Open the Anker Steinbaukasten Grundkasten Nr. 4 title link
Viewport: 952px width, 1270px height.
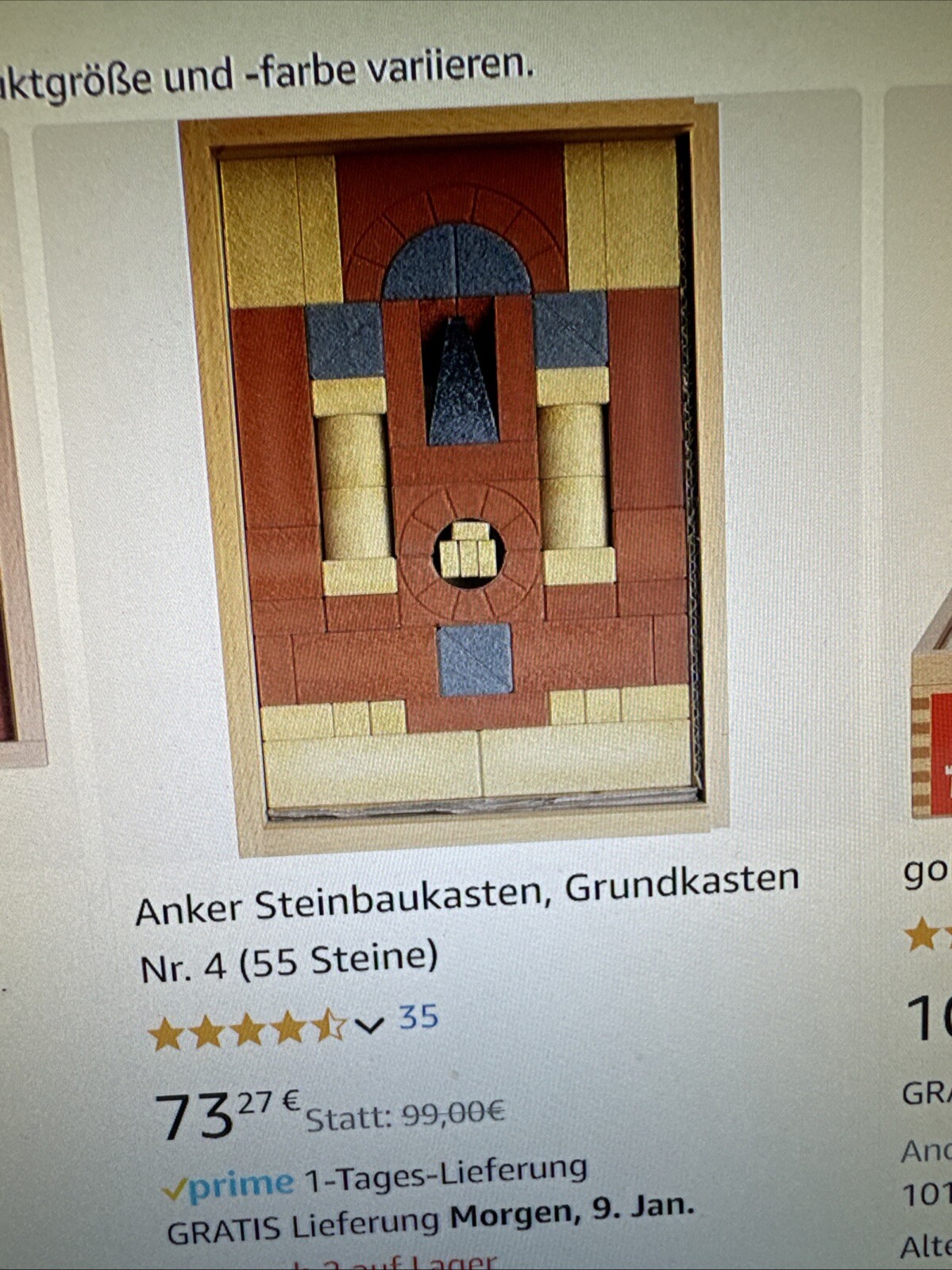coord(466,930)
